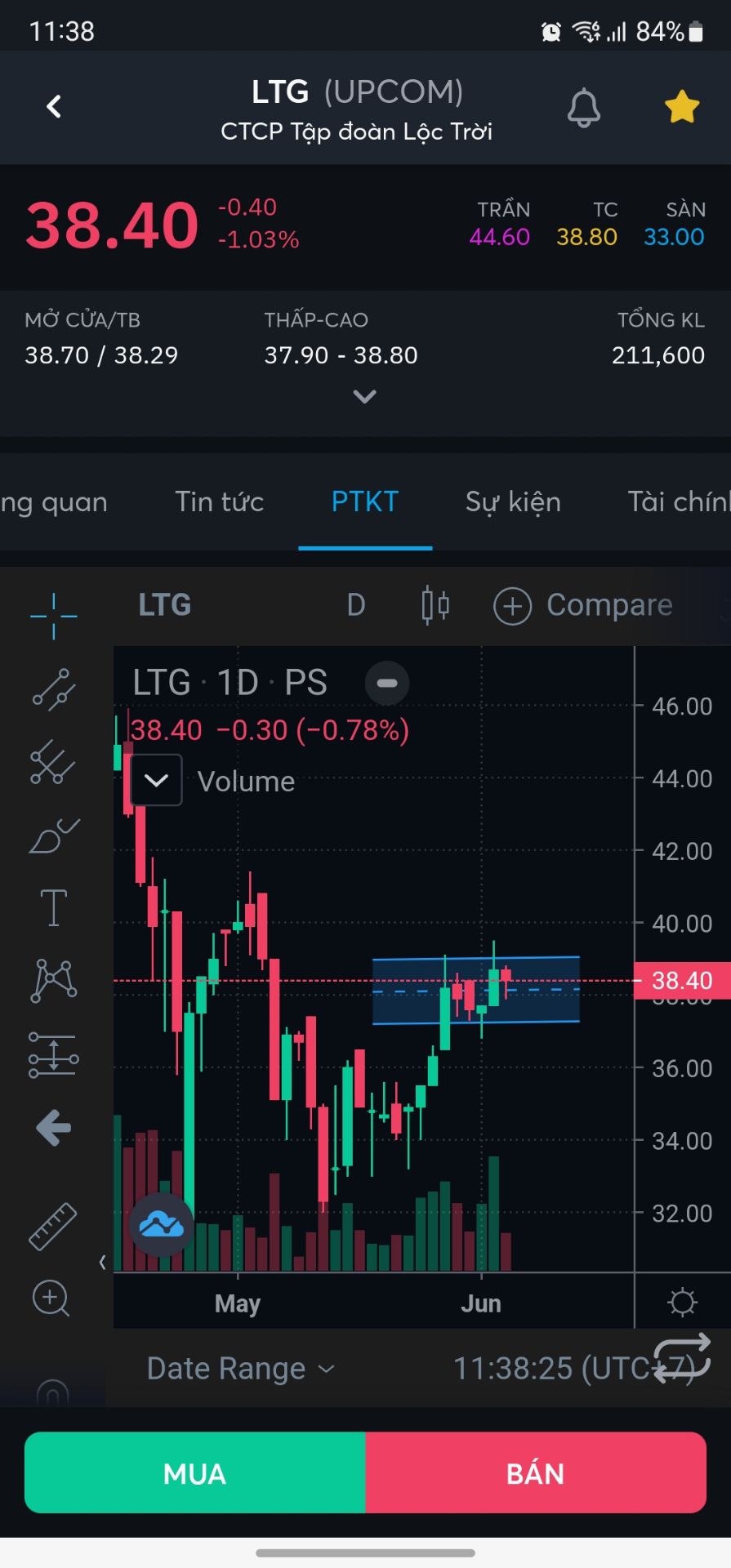Tap the green MUA buy button
Viewport: 731px width, 1568px height.
click(194, 1472)
